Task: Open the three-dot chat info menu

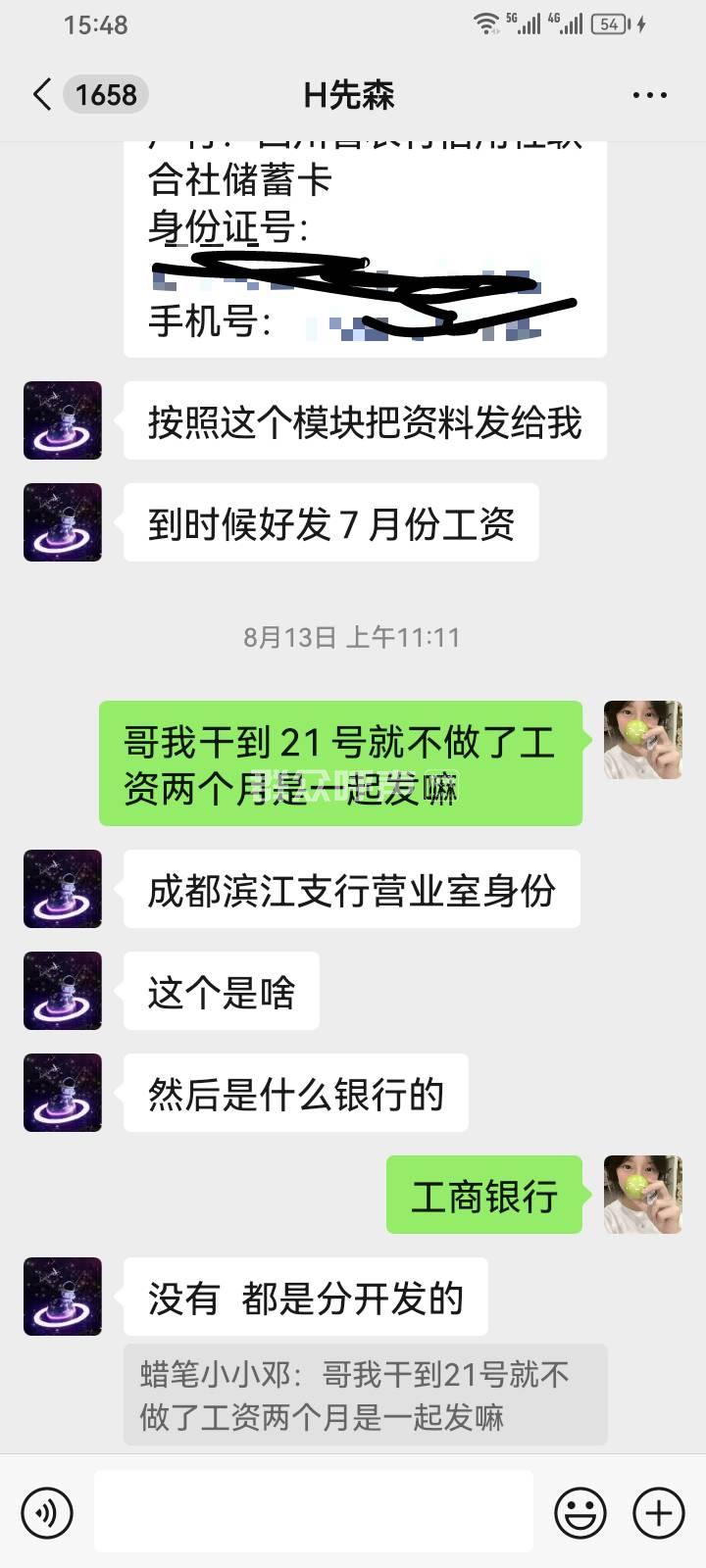Action: 649,95
